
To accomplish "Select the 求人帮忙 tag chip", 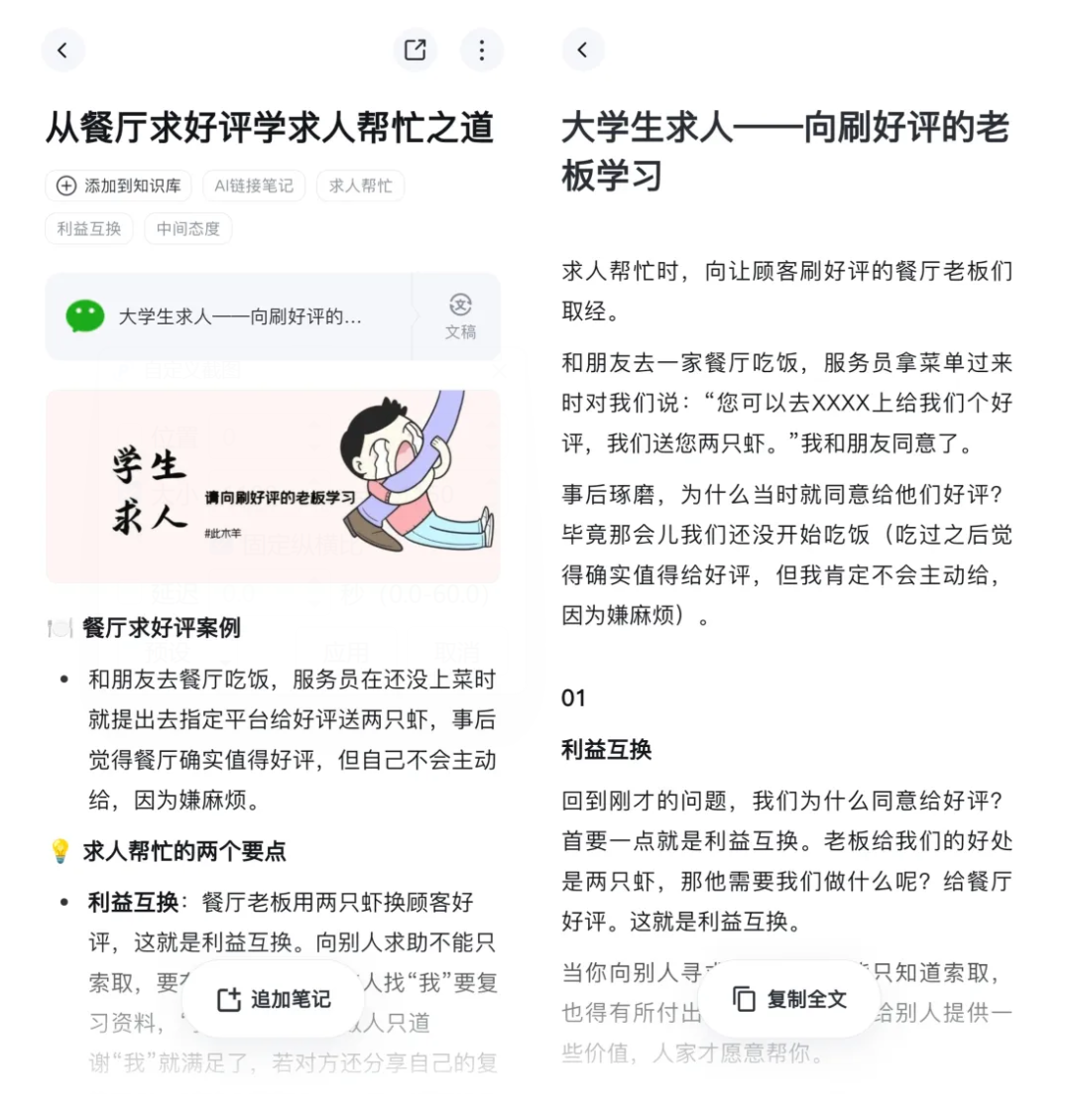I will click(x=360, y=186).
